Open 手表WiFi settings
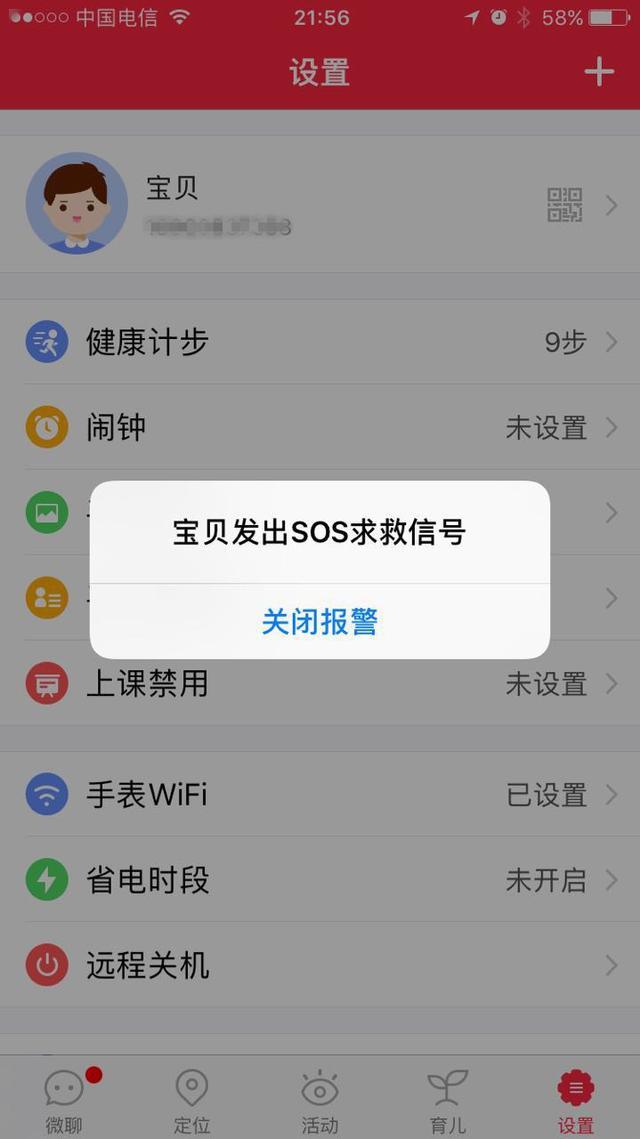 click(320, 794)
